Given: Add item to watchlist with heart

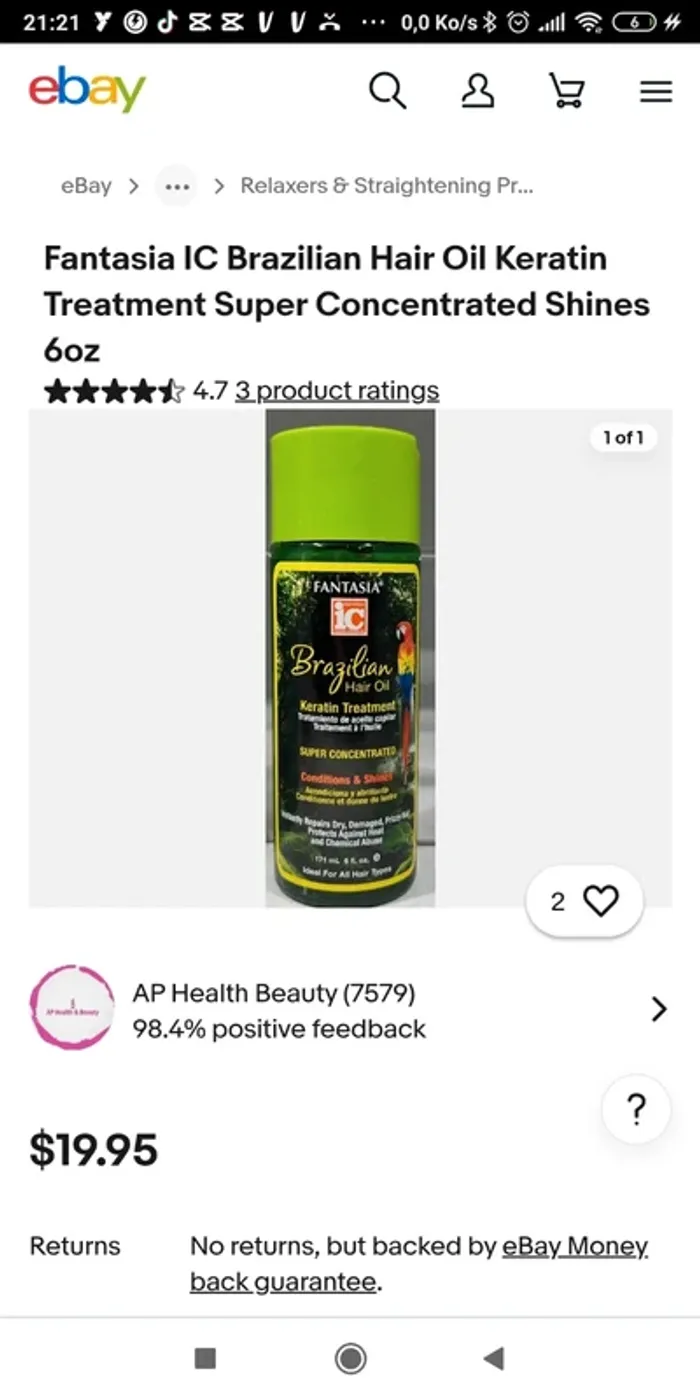Looking at the screenshot, I should (x=600, y=901).
